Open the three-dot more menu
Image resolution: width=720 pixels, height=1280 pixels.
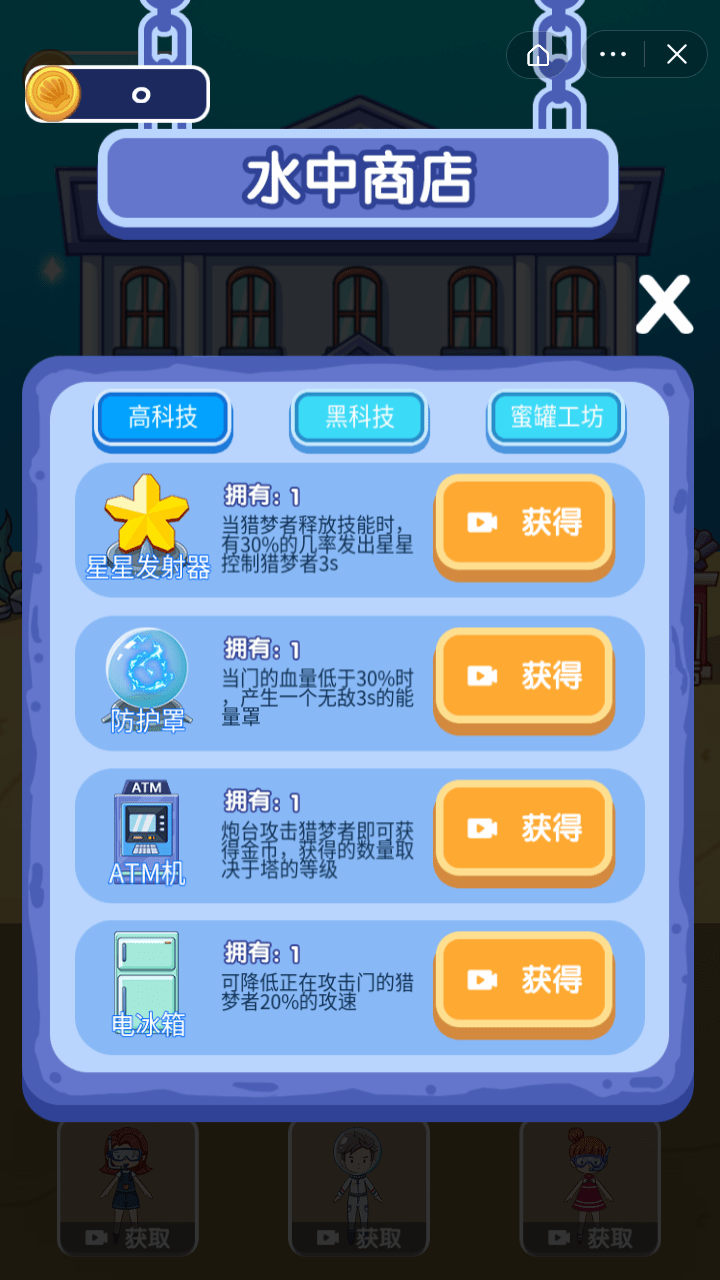[x=612, y=55]
